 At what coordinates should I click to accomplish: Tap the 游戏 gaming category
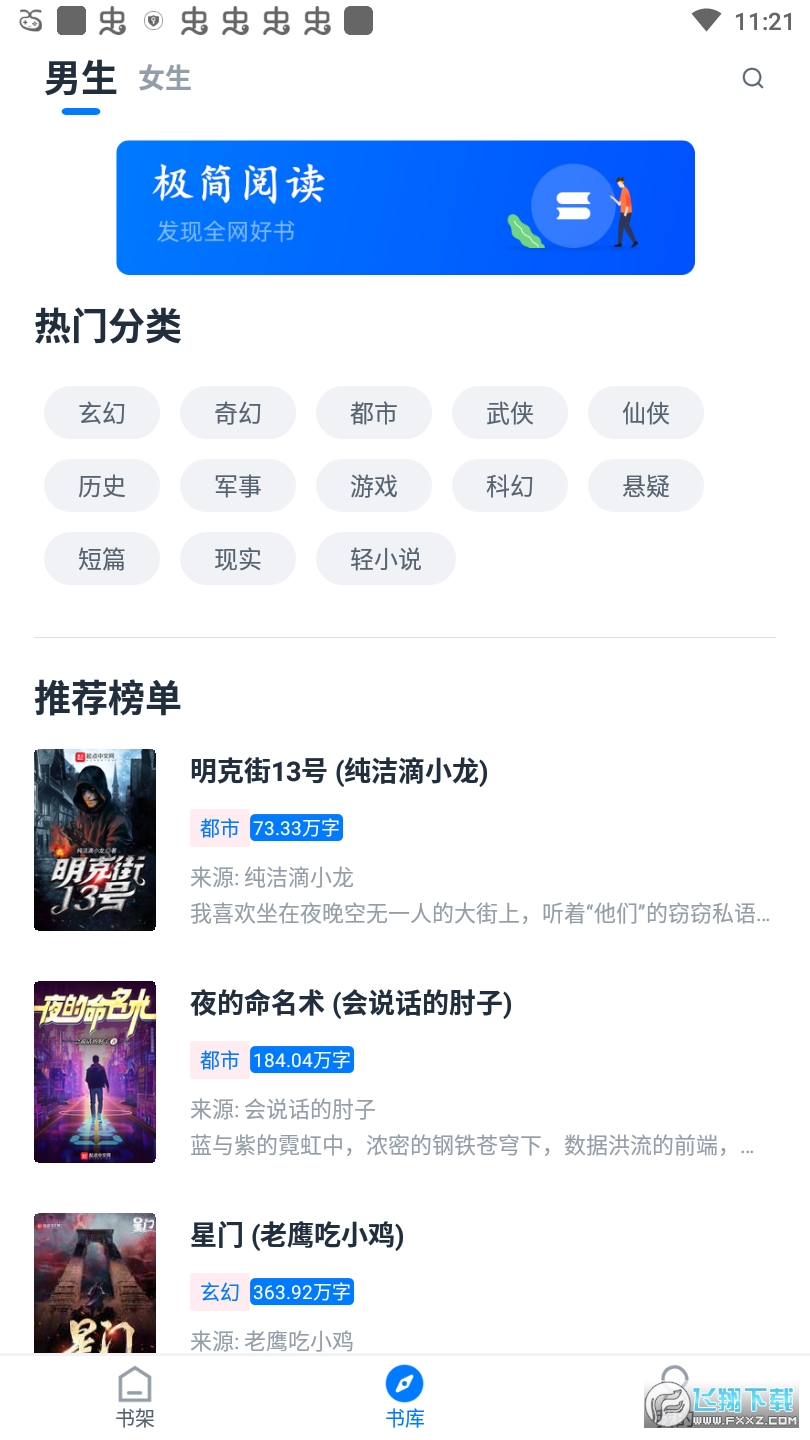[x=373, y=485]
